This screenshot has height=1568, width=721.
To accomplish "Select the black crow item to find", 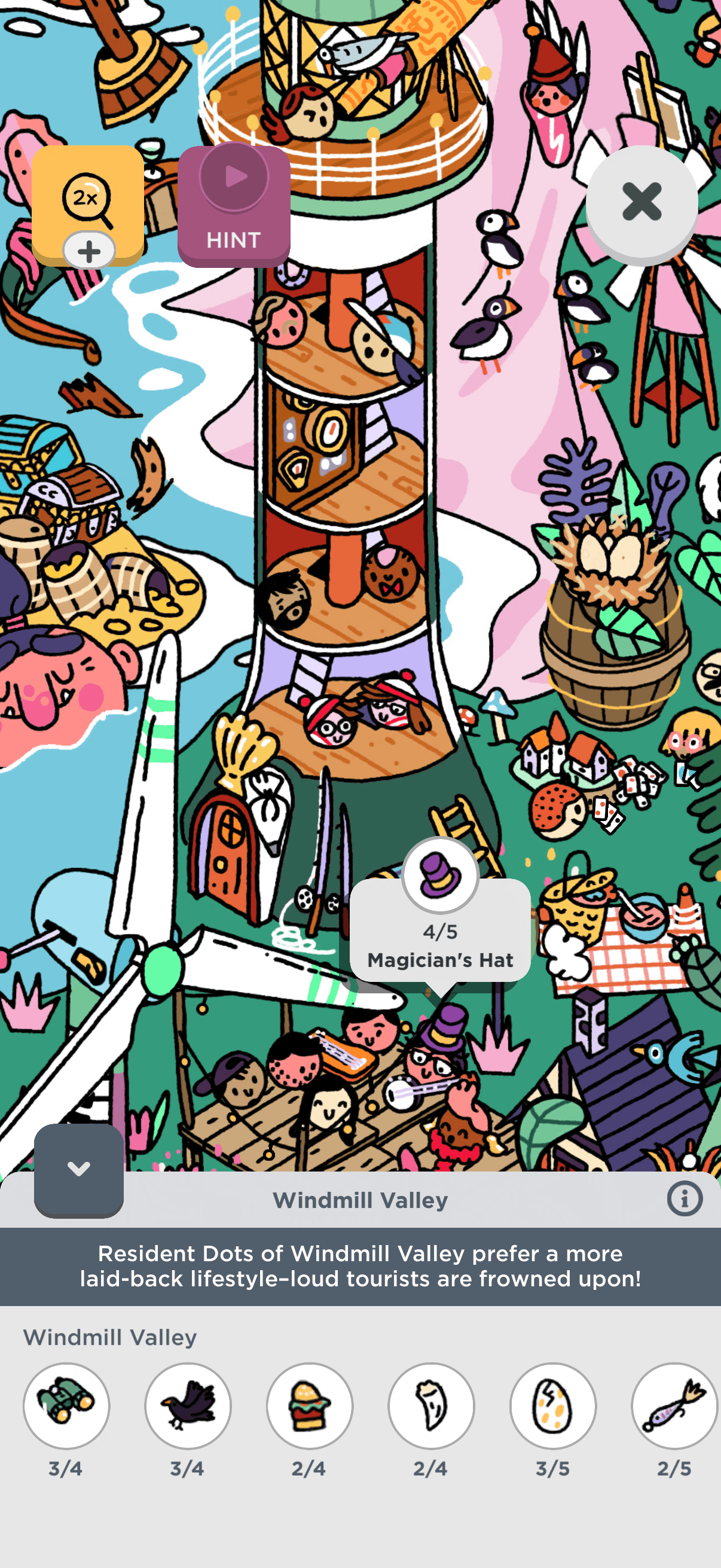I will click(187, 1405).
